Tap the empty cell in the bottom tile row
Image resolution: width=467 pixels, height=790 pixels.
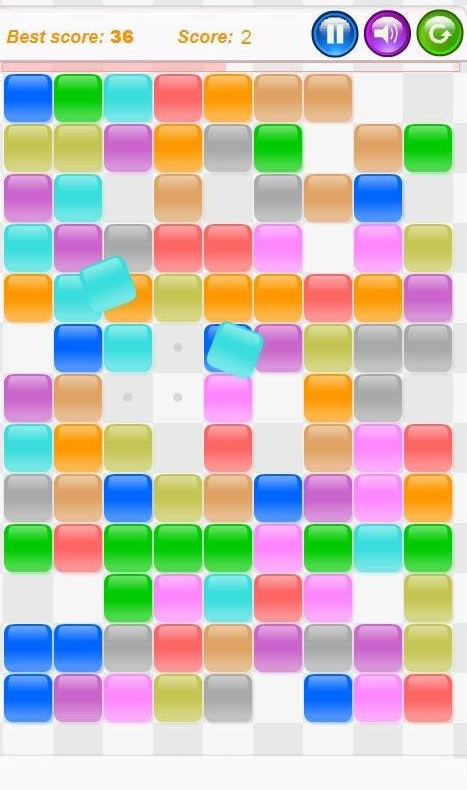click(278, 698)
